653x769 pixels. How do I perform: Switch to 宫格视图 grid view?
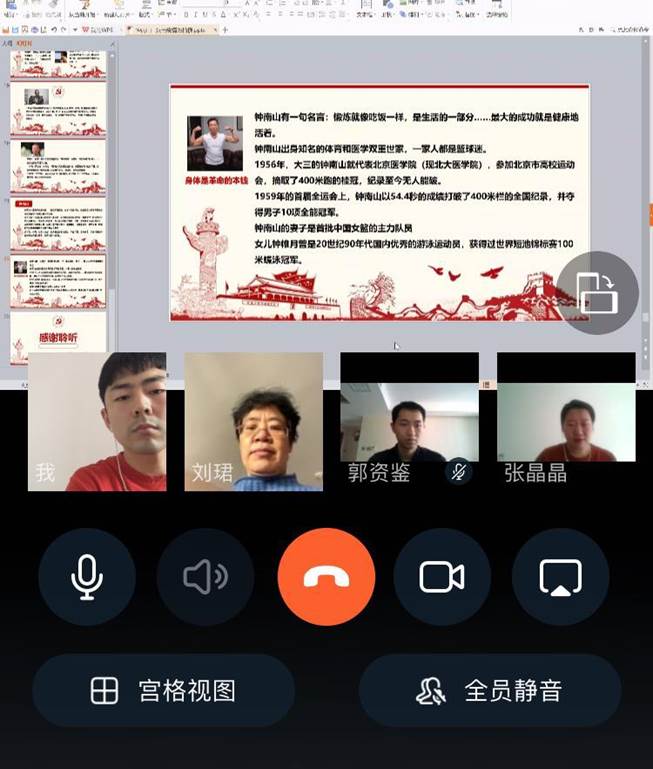pos(163,690)
